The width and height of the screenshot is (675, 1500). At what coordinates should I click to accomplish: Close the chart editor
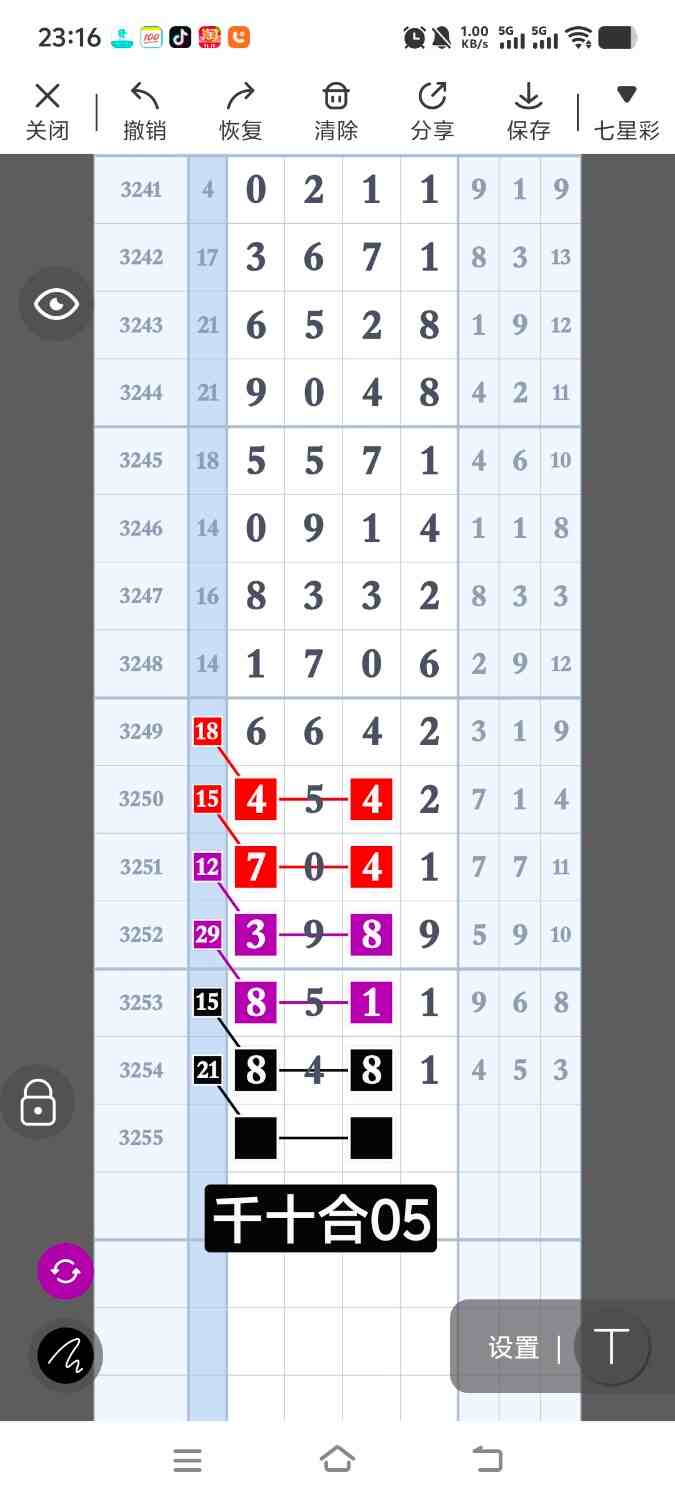[47, 110]
